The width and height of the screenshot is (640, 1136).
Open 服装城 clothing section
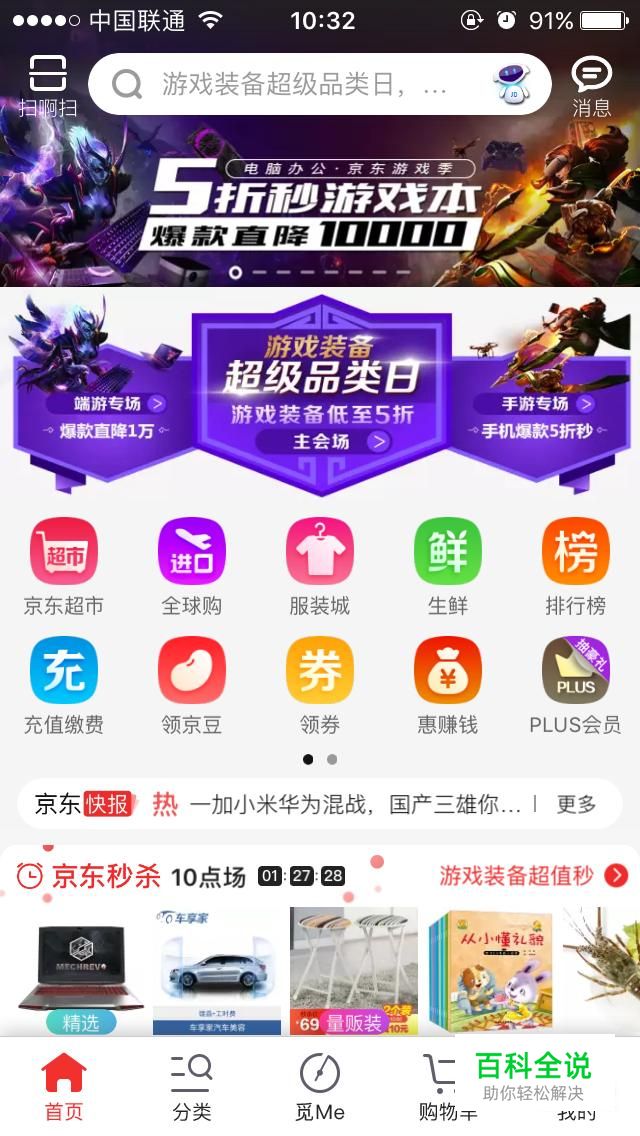pos(320,567)
